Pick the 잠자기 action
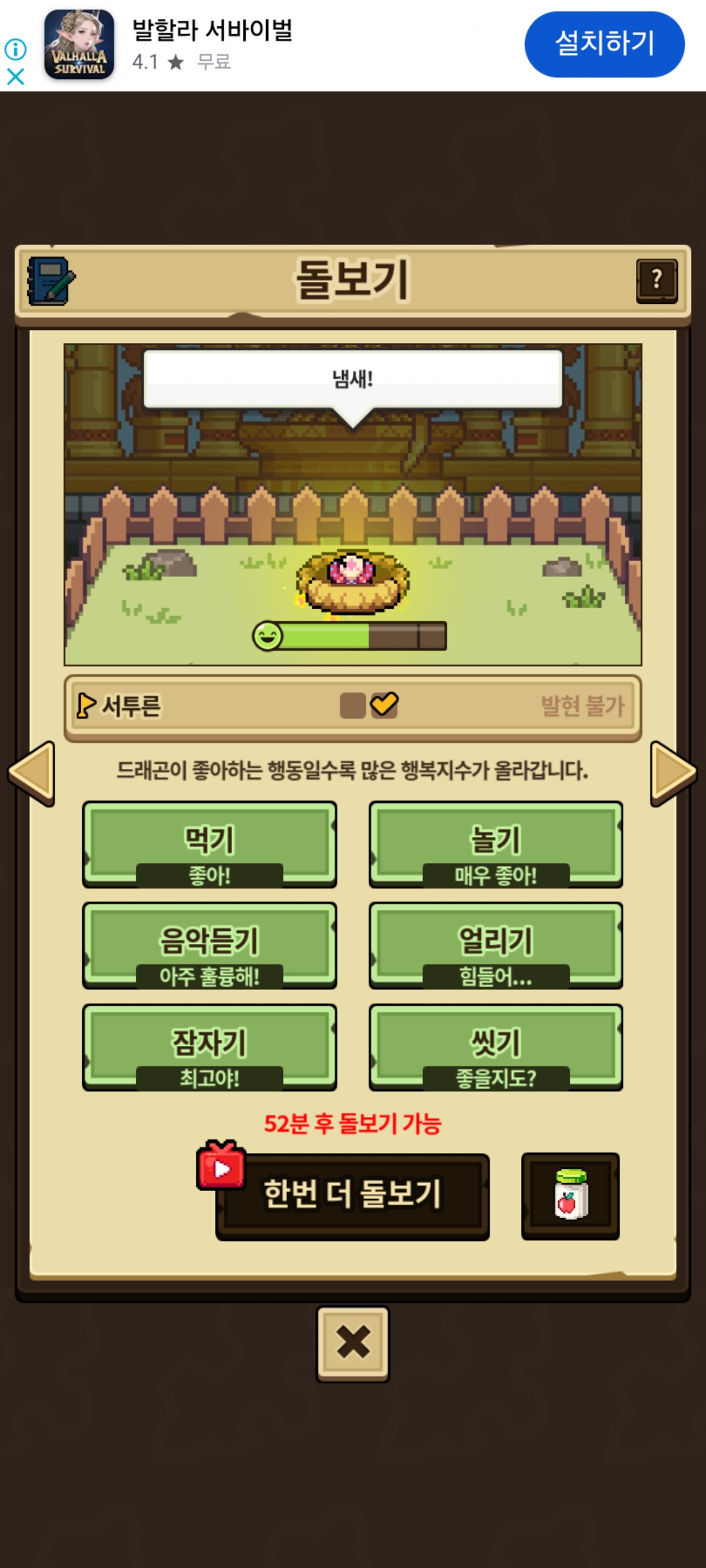This screenshot has height=1568, width=706. (209, 1047)
